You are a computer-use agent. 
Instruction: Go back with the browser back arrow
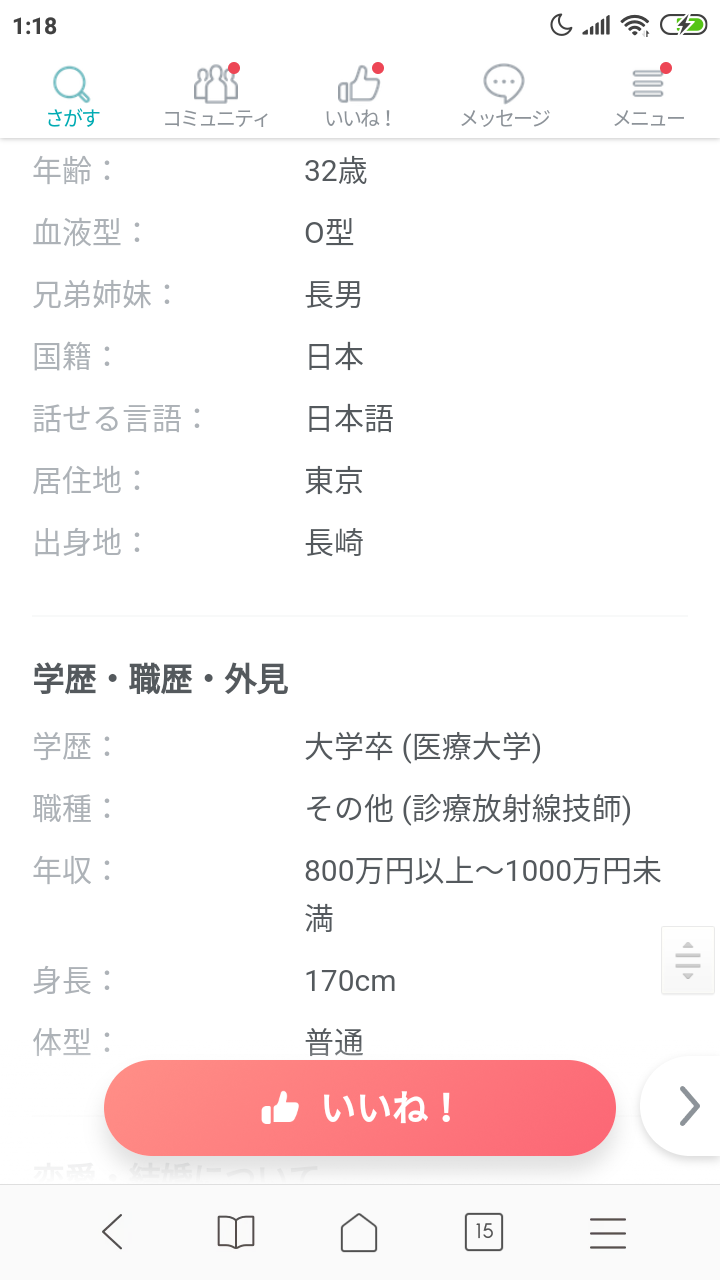(112, 1232)
